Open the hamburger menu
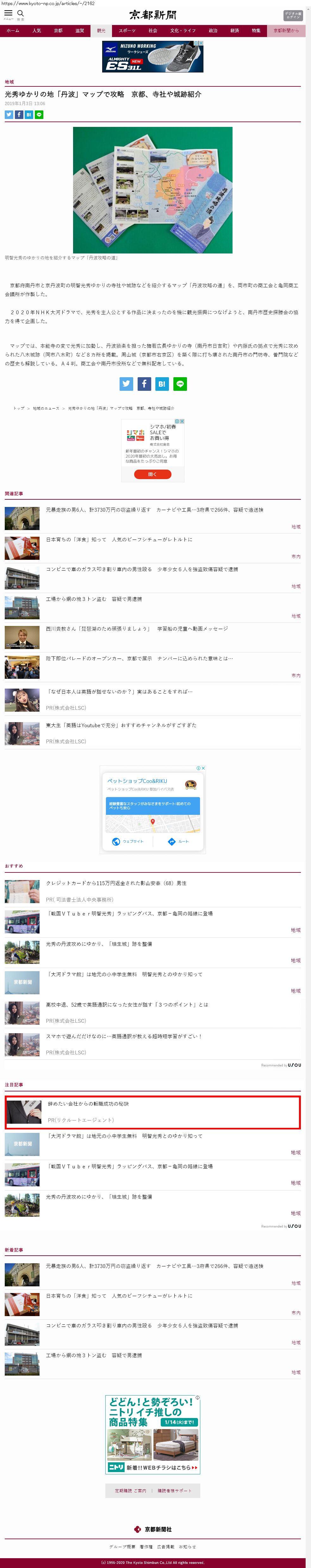The height and width of the screenshot is (1568, 311). tap(9, 13)
